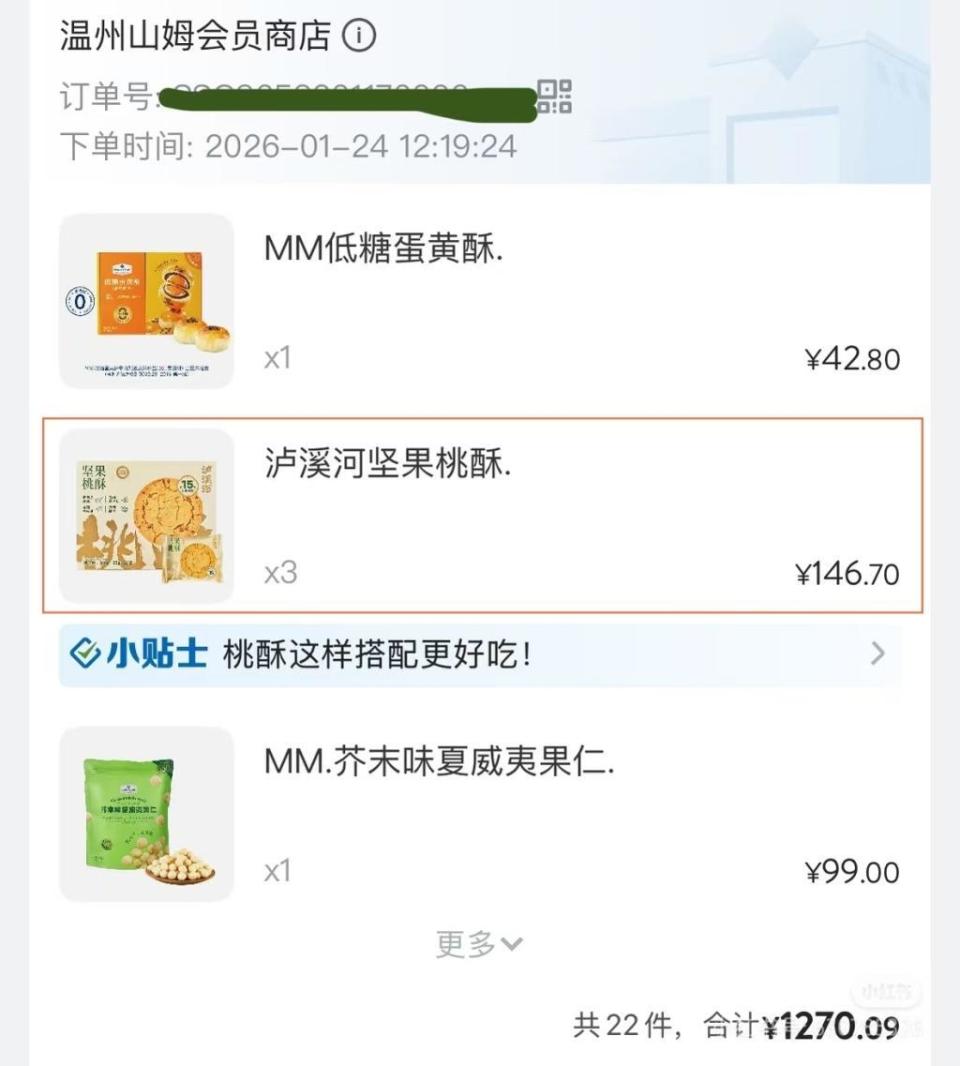View the MM低糖蛋黄酥 product image
The image size is (960, 1066).
[146, 300]
